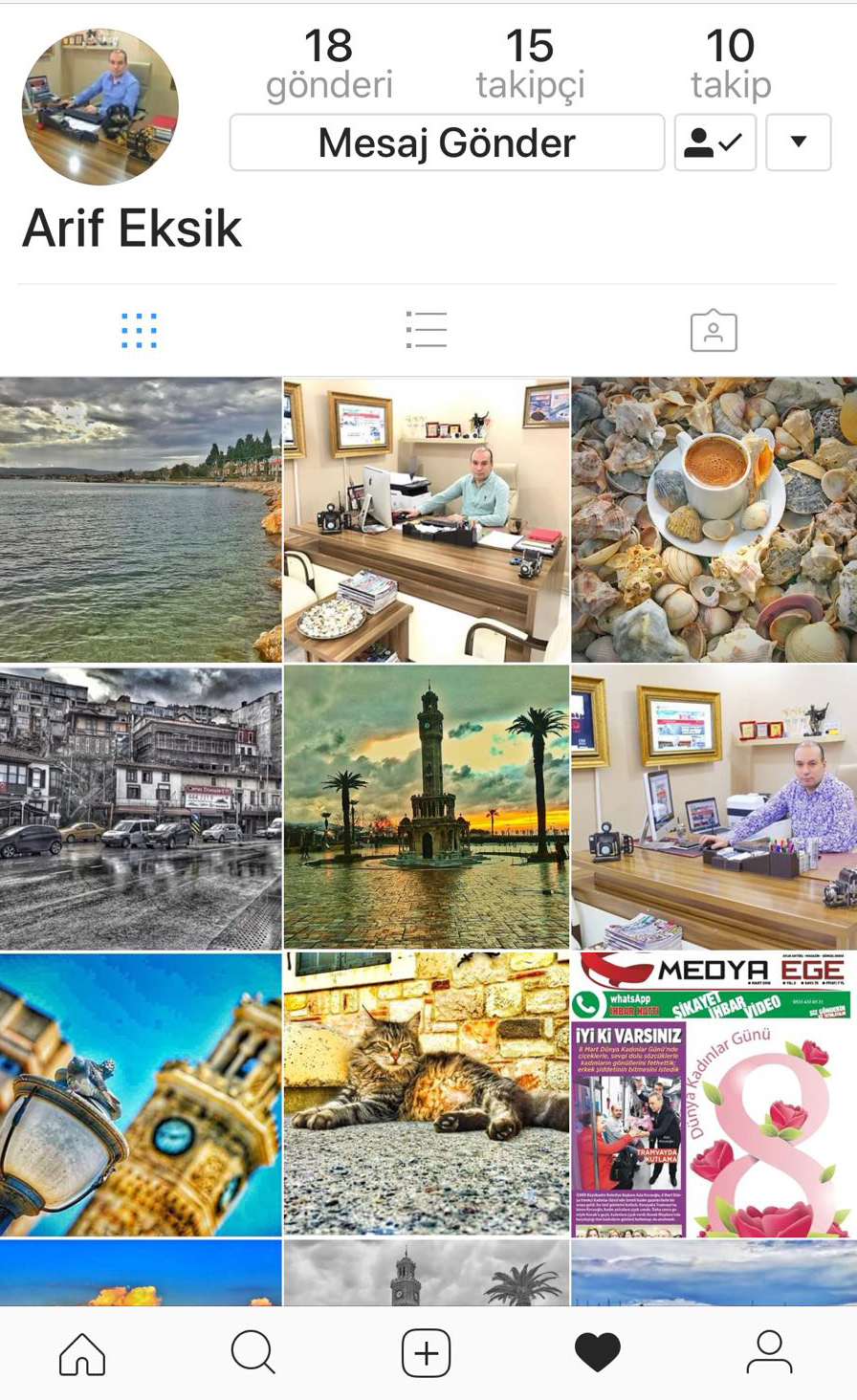
Task: Switch to grid view tab
Action: click(140, 331)
